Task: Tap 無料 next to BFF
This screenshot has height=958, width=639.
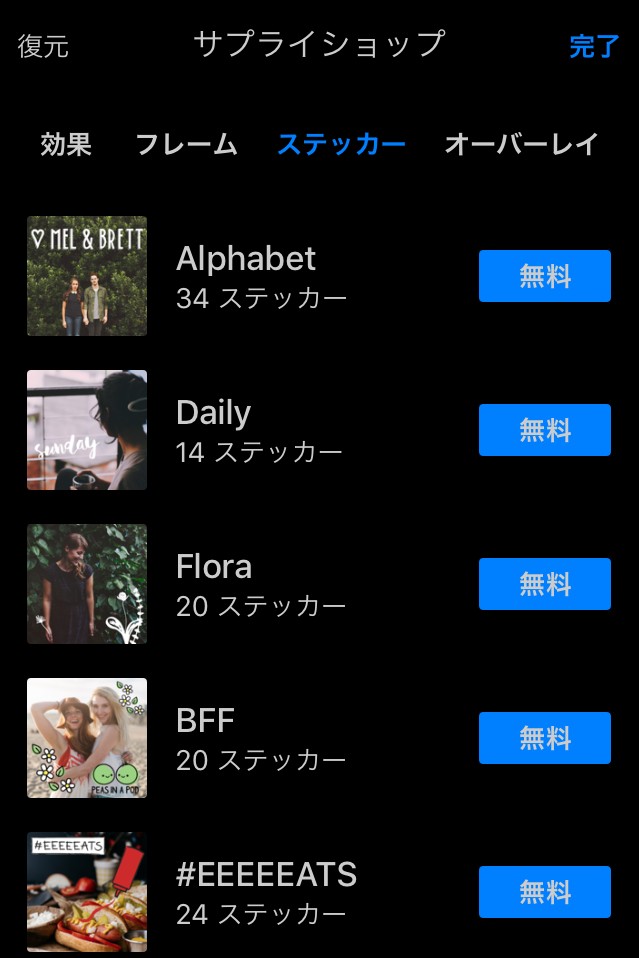Action: pos(544,738)
